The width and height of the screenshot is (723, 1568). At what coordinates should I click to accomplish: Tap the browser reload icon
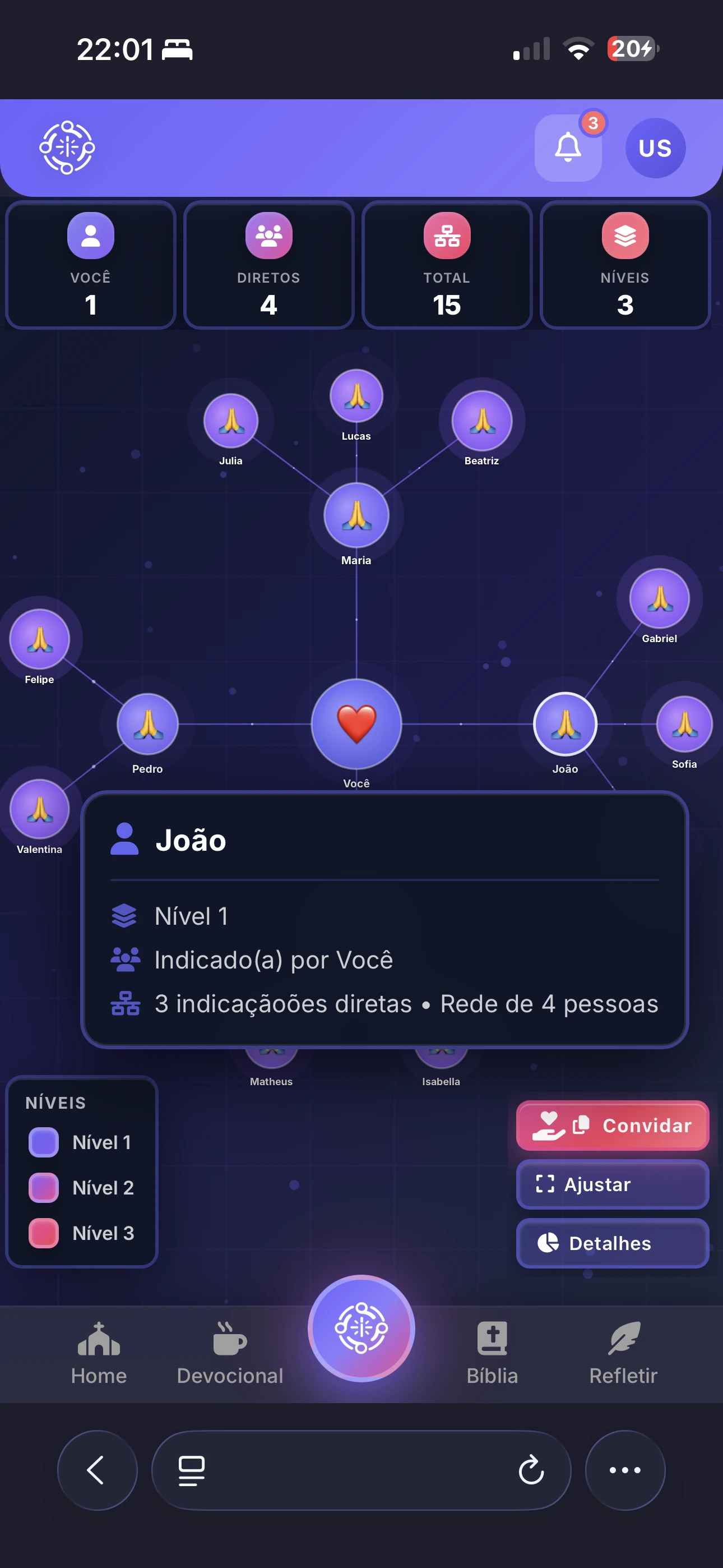click(x=531, y=1470)
